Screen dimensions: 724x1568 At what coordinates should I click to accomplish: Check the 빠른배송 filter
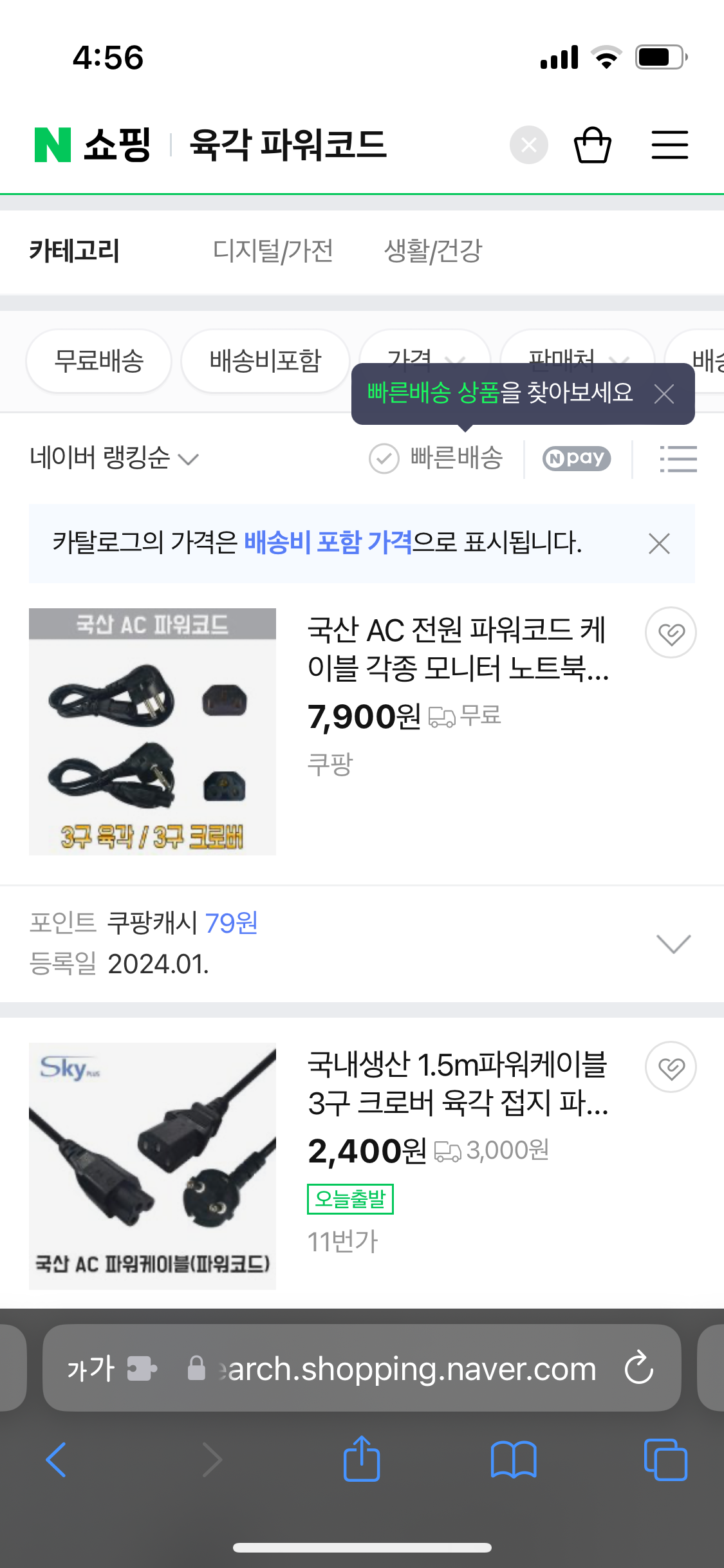[x=436, y=459]
